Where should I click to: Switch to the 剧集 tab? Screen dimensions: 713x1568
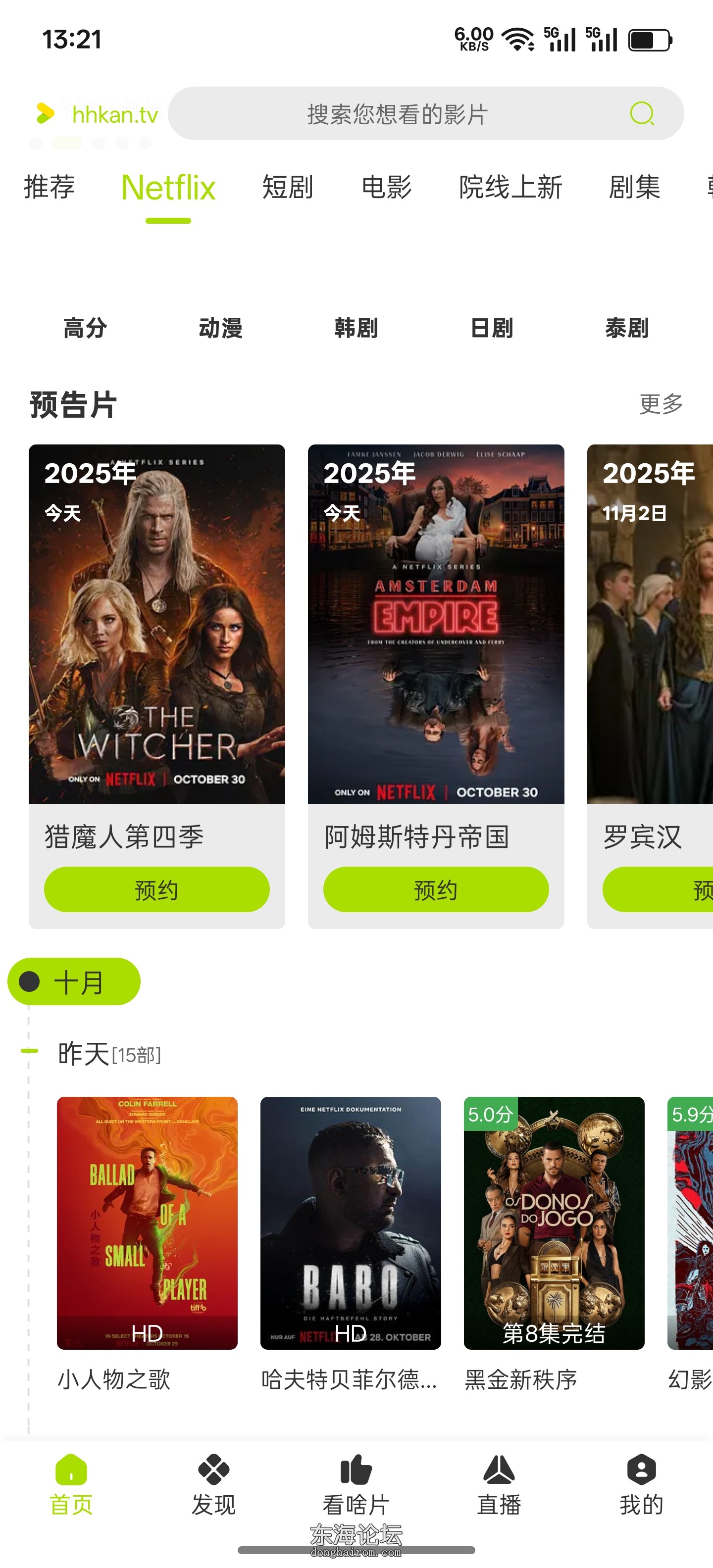click(x=634, y=188)
